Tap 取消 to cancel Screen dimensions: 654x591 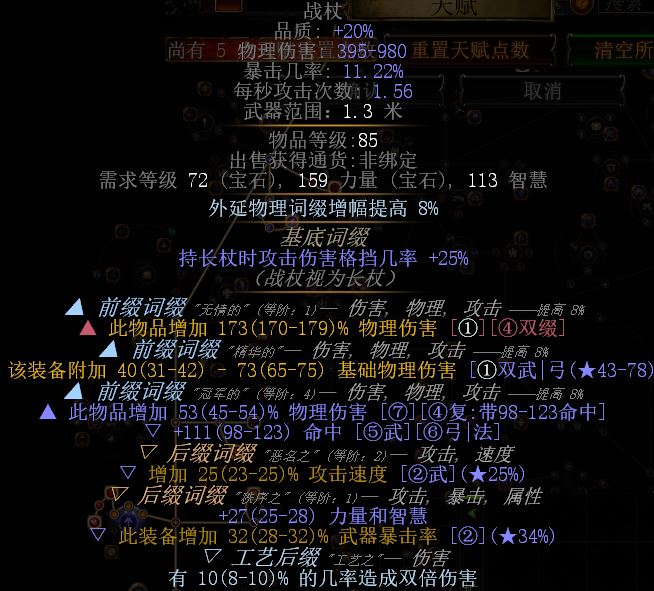(x=543, y=91)
